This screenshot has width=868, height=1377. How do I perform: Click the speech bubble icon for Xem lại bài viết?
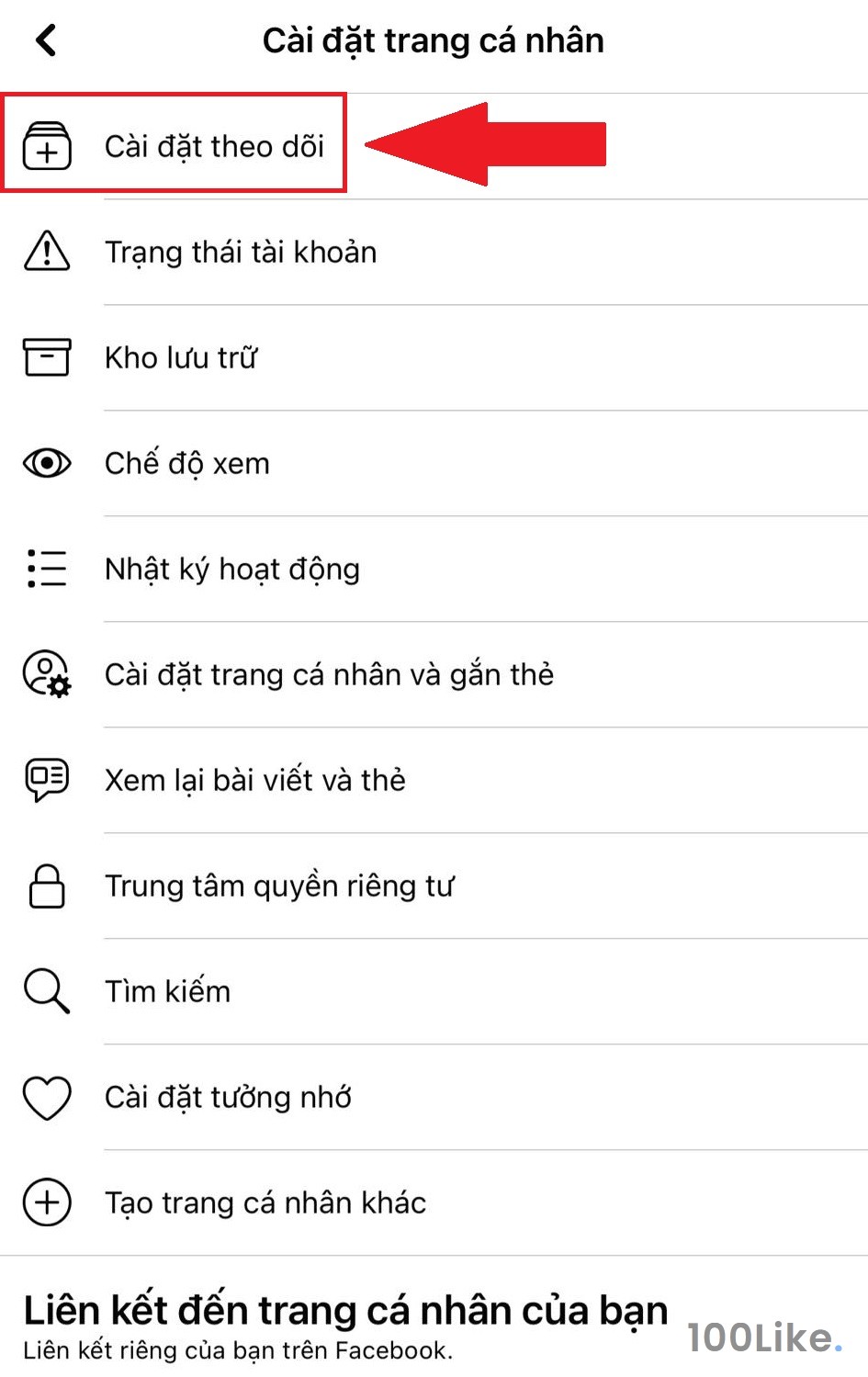(46, 780)
